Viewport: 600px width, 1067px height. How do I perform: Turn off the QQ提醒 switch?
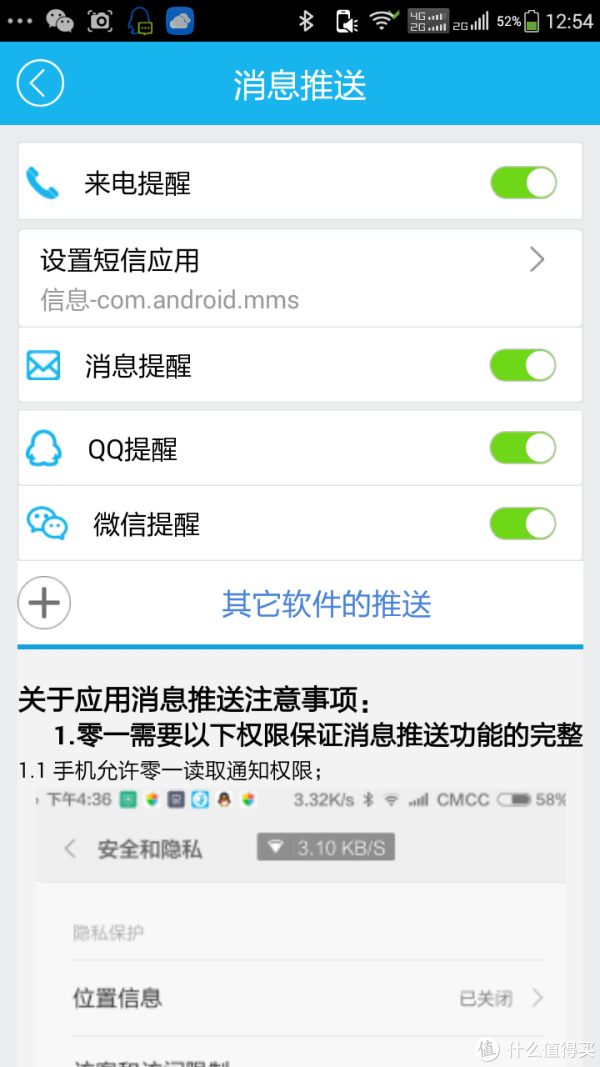(522, 448)
